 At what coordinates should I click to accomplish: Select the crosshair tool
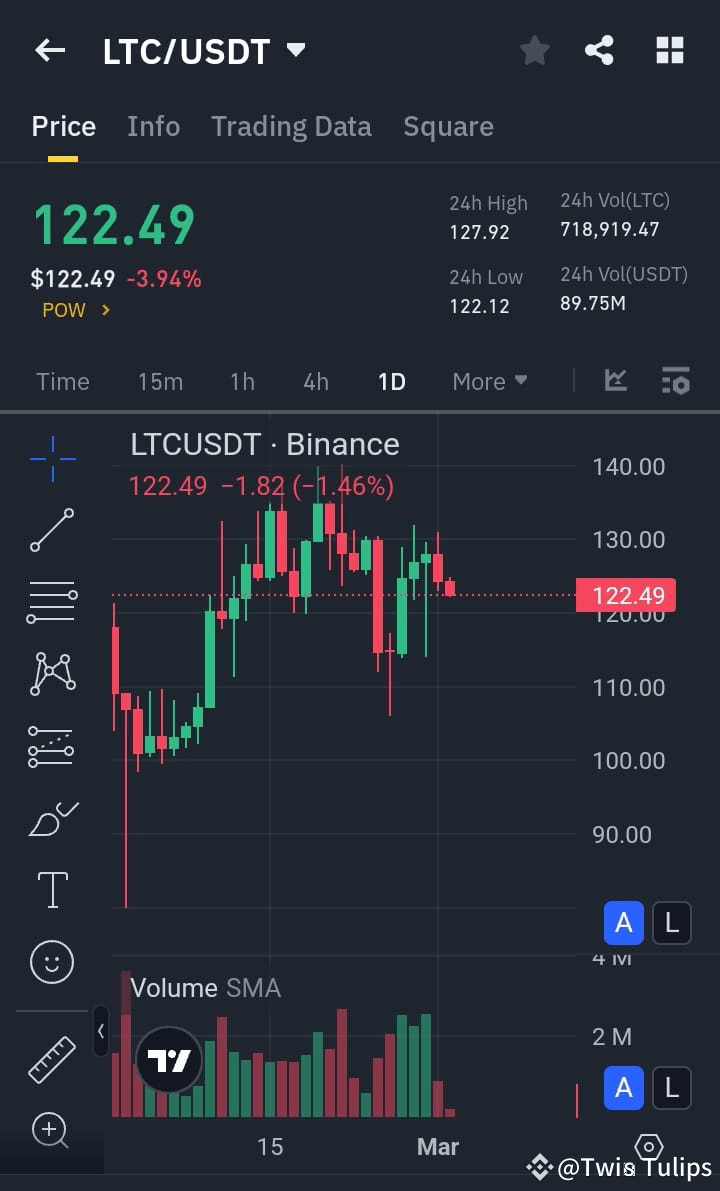[52, 459]
